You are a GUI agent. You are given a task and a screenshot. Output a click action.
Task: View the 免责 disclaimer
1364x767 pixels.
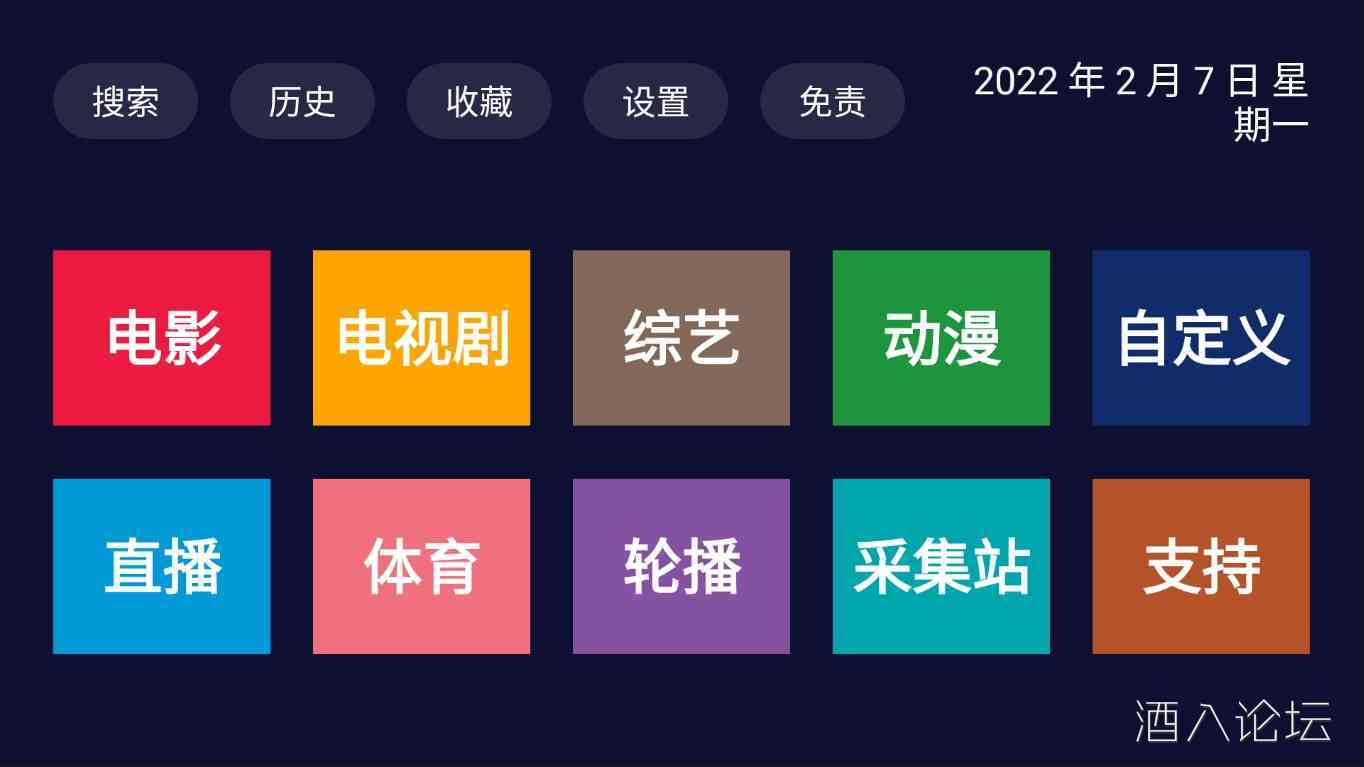(x=832, y=101)
